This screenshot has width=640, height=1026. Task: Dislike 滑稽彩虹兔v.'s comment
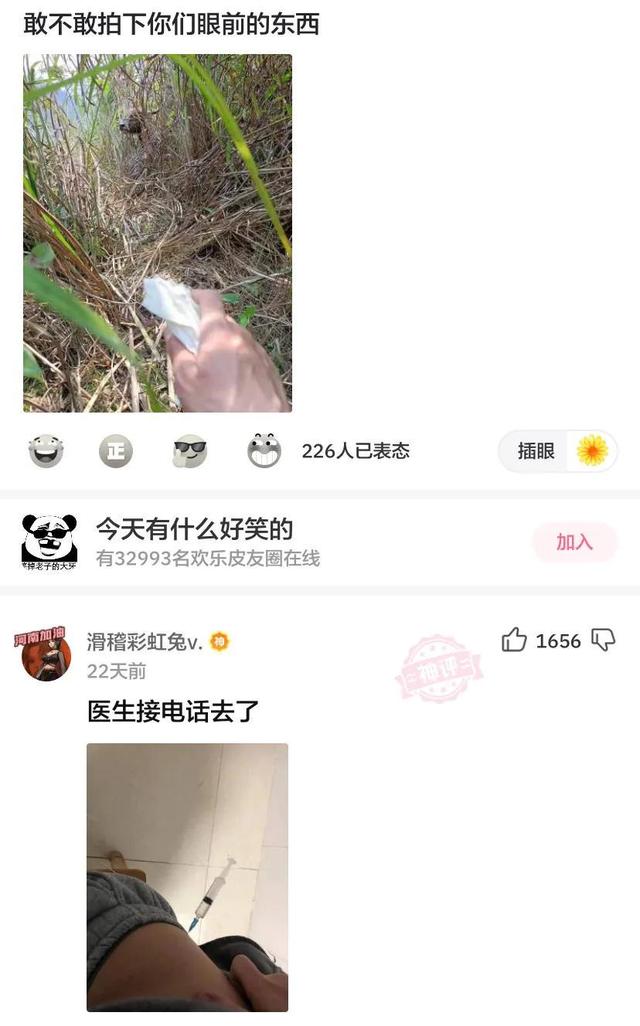click(603, 640)
